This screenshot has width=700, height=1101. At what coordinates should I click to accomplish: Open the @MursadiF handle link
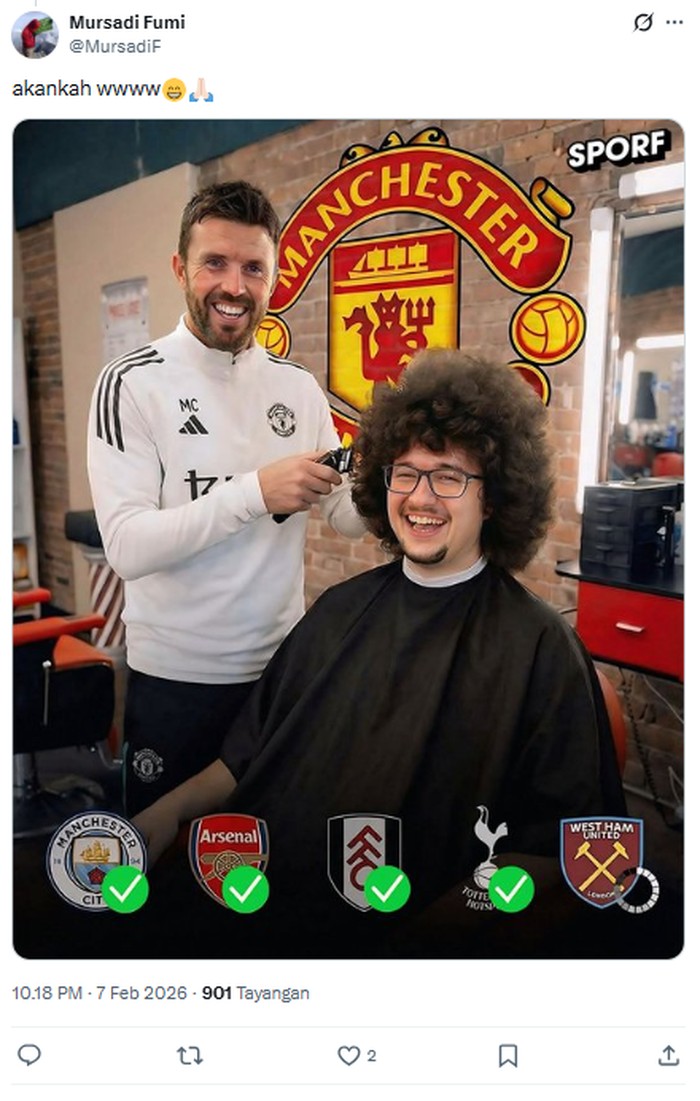click(115, 46)
